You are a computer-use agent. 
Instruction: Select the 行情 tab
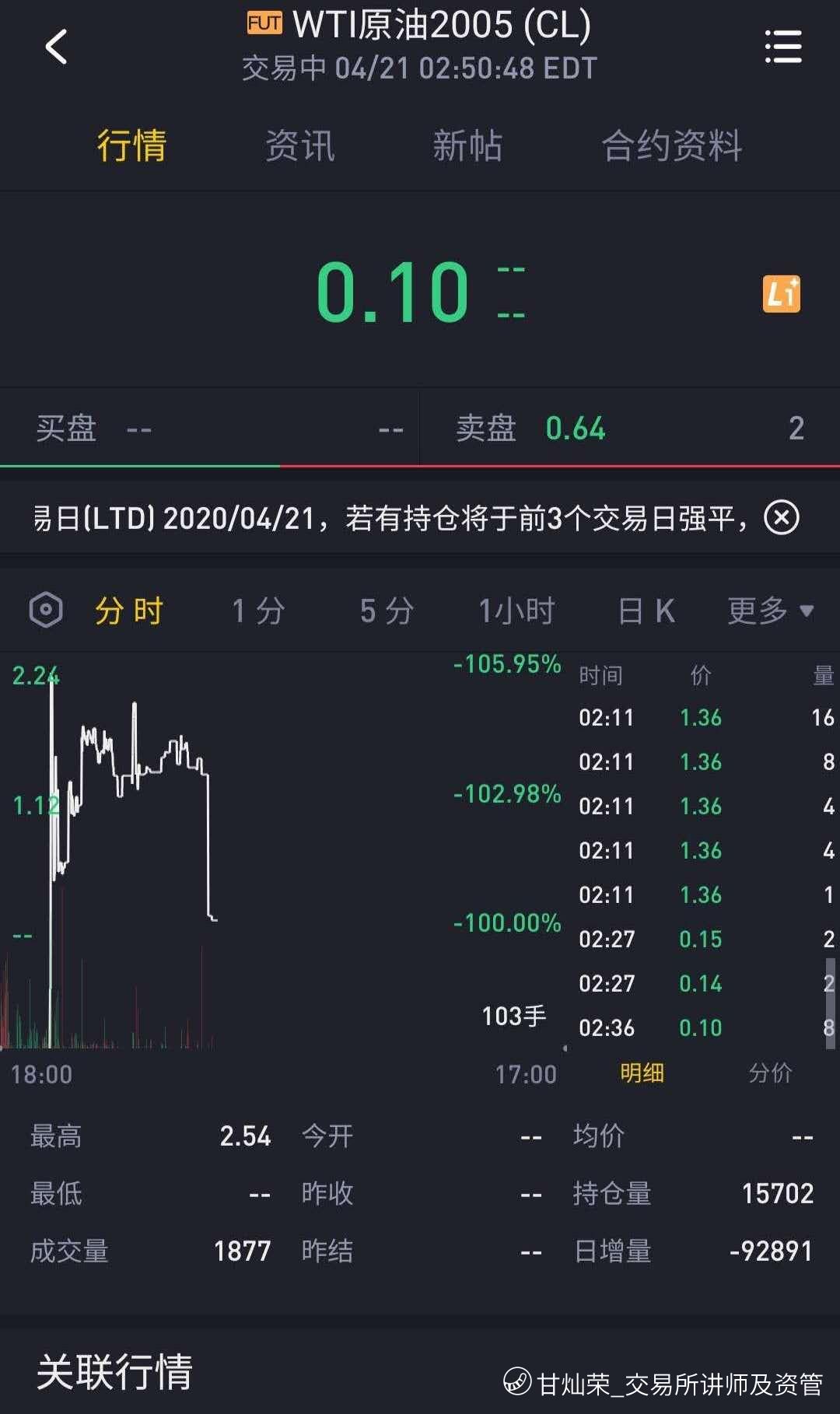point(131,145)
